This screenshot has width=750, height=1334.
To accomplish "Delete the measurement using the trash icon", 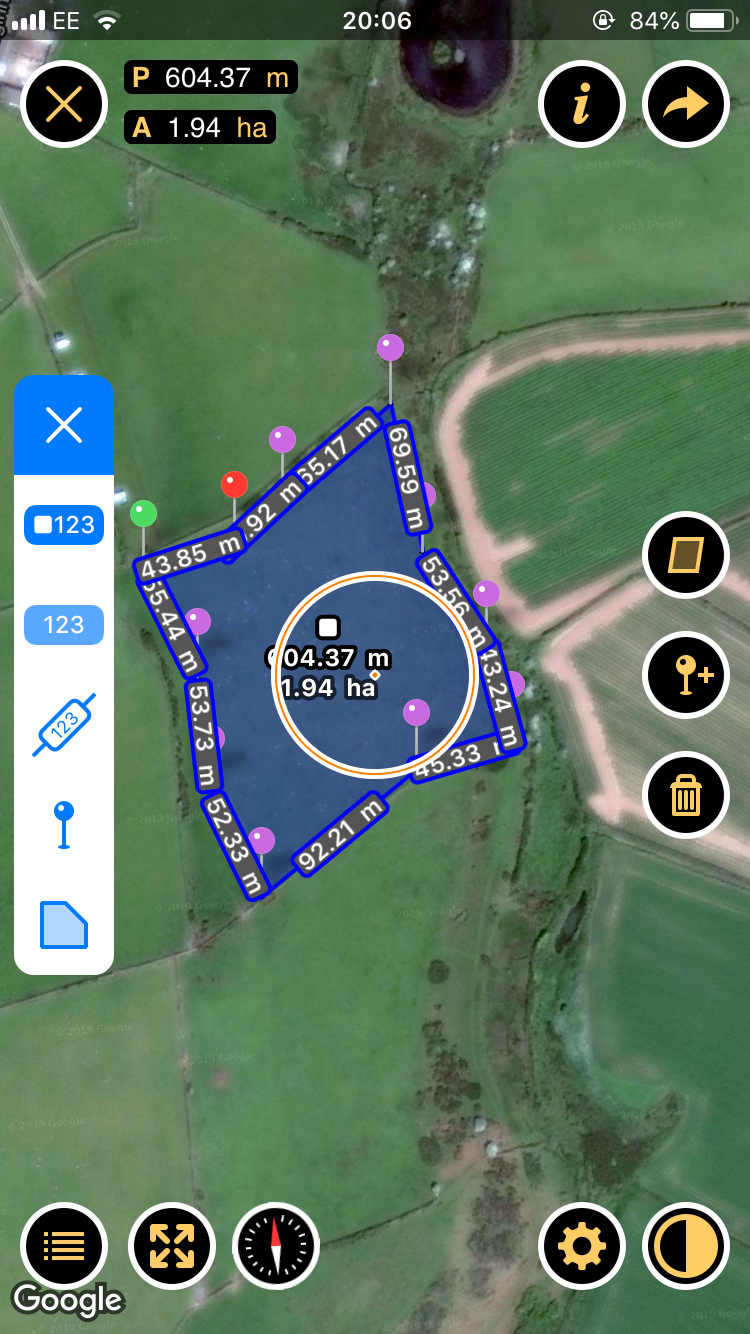I will point(685,795).
